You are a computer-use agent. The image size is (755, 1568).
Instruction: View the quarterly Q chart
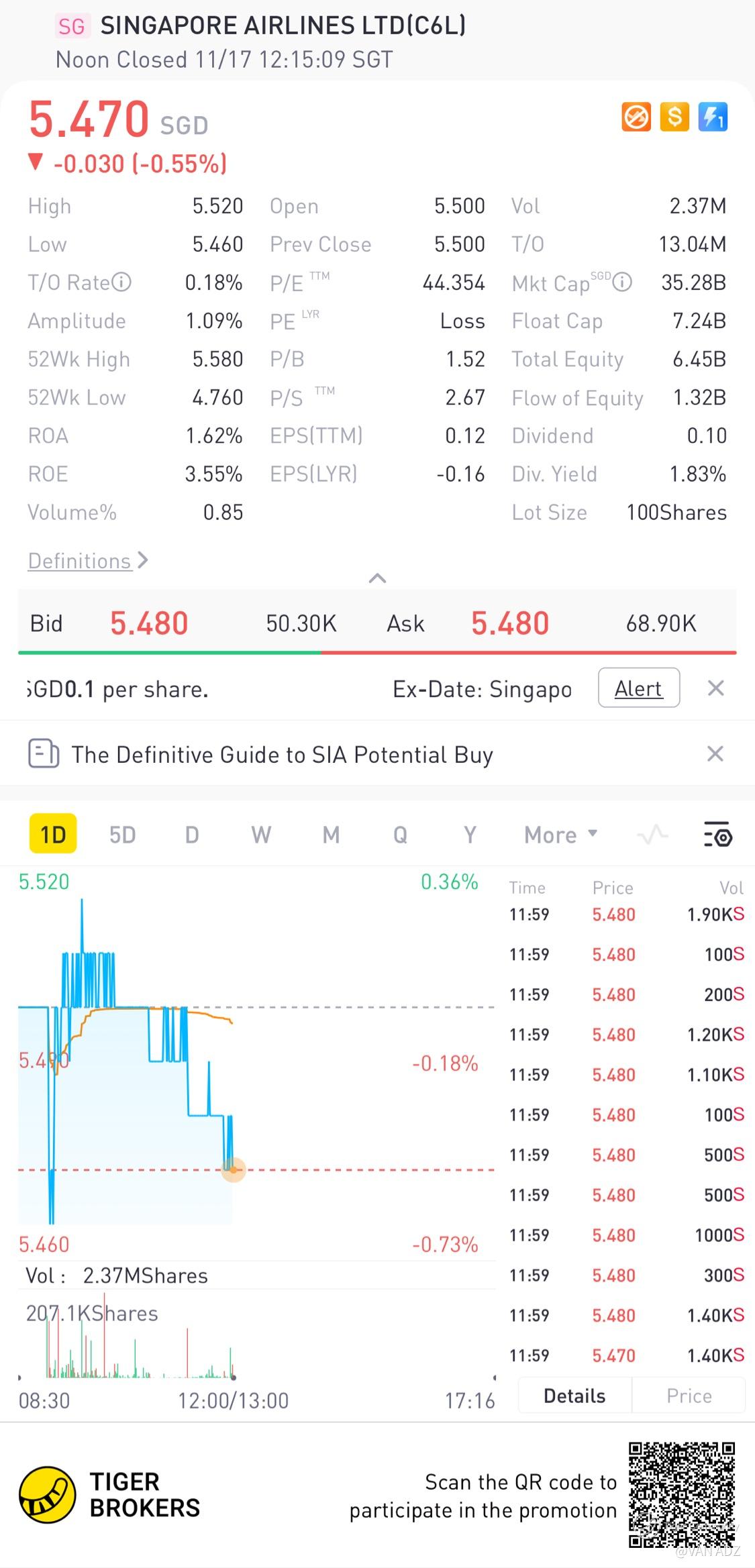(x=400, y=835)
